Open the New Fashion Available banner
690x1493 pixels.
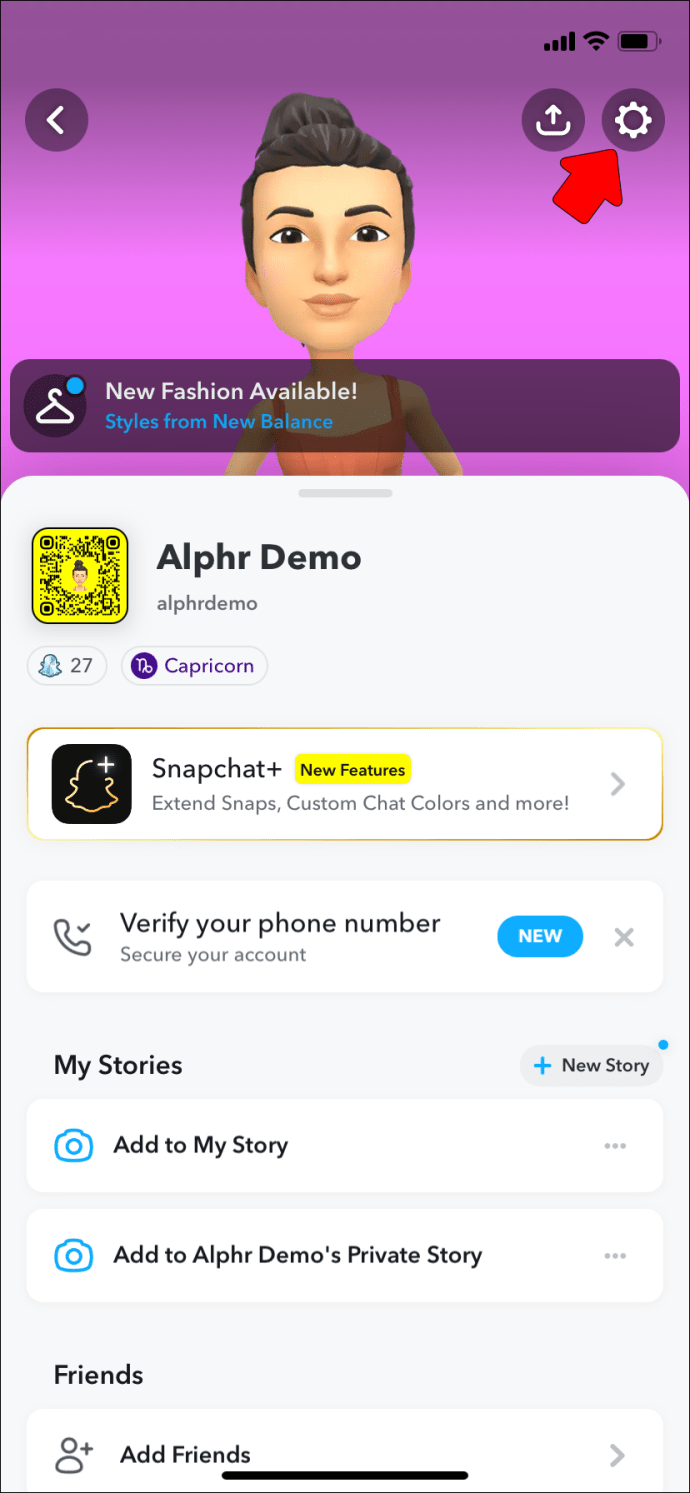click(344, 406)
